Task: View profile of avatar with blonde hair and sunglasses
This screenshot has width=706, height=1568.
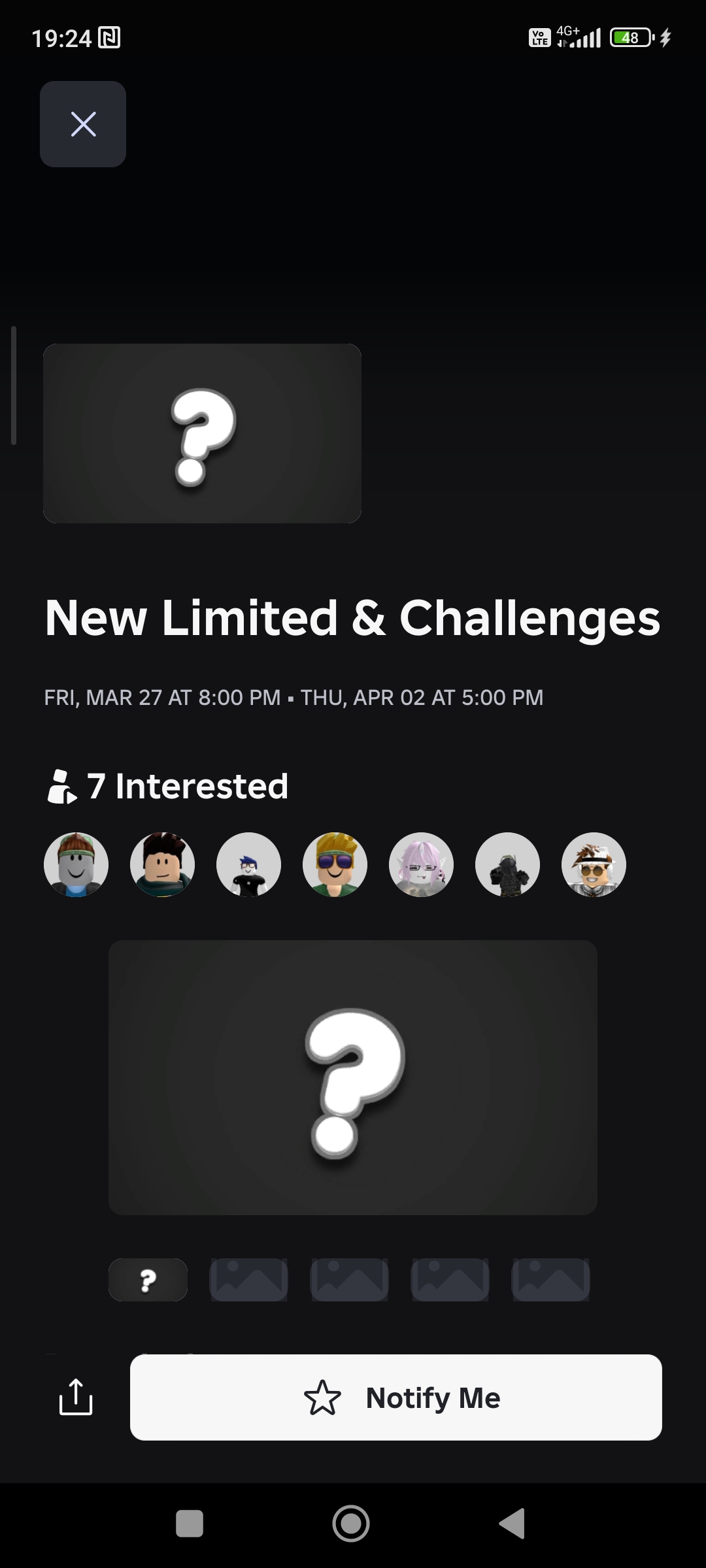Action: click(x=335, y=864)
